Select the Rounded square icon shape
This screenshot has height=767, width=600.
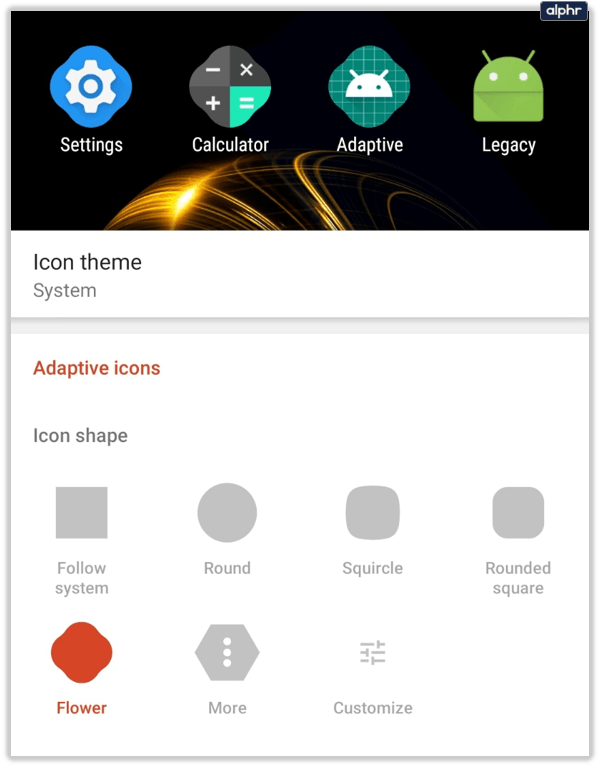click(x=518, y=513)
